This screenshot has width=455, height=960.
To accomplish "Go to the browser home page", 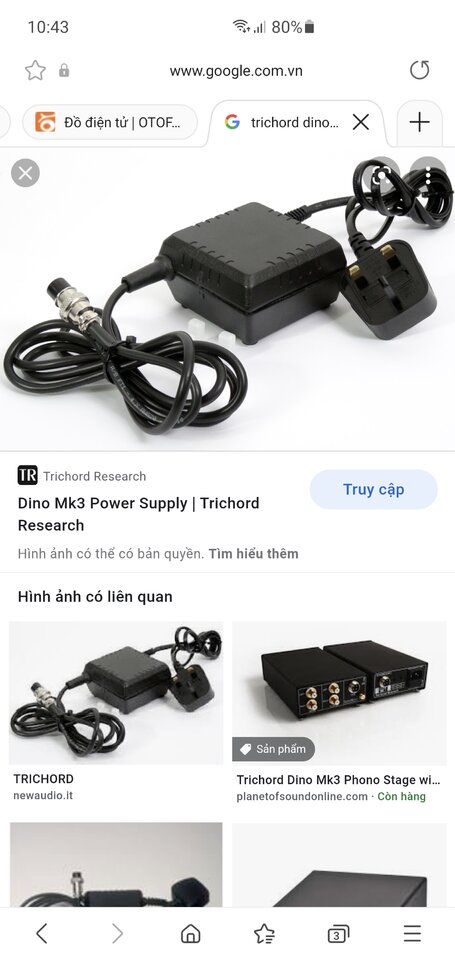I will coord(190,934).
